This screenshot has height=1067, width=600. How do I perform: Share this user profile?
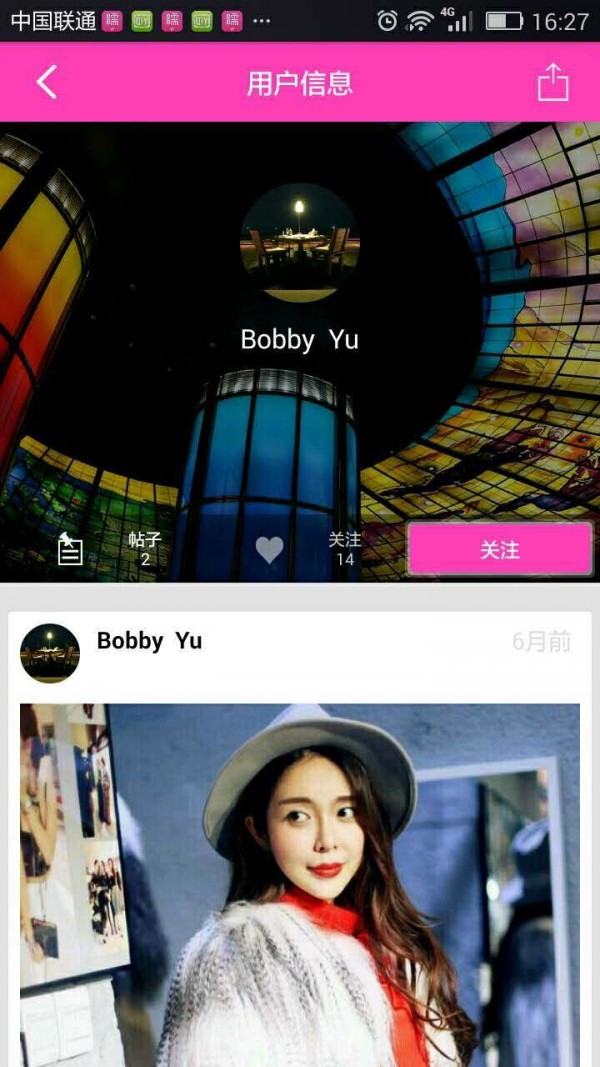pos(552,82)
